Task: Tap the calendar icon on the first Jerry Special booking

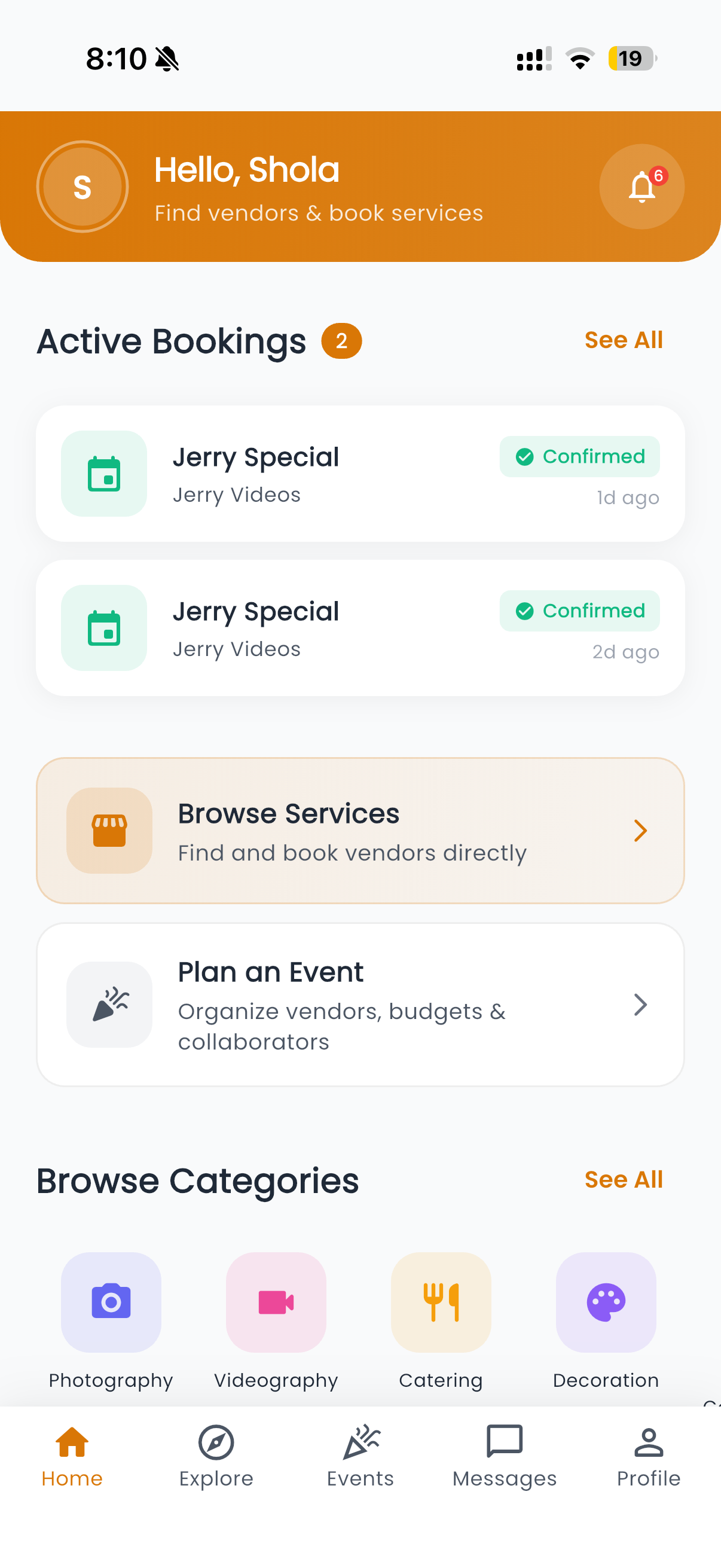Action: [103, 474]
